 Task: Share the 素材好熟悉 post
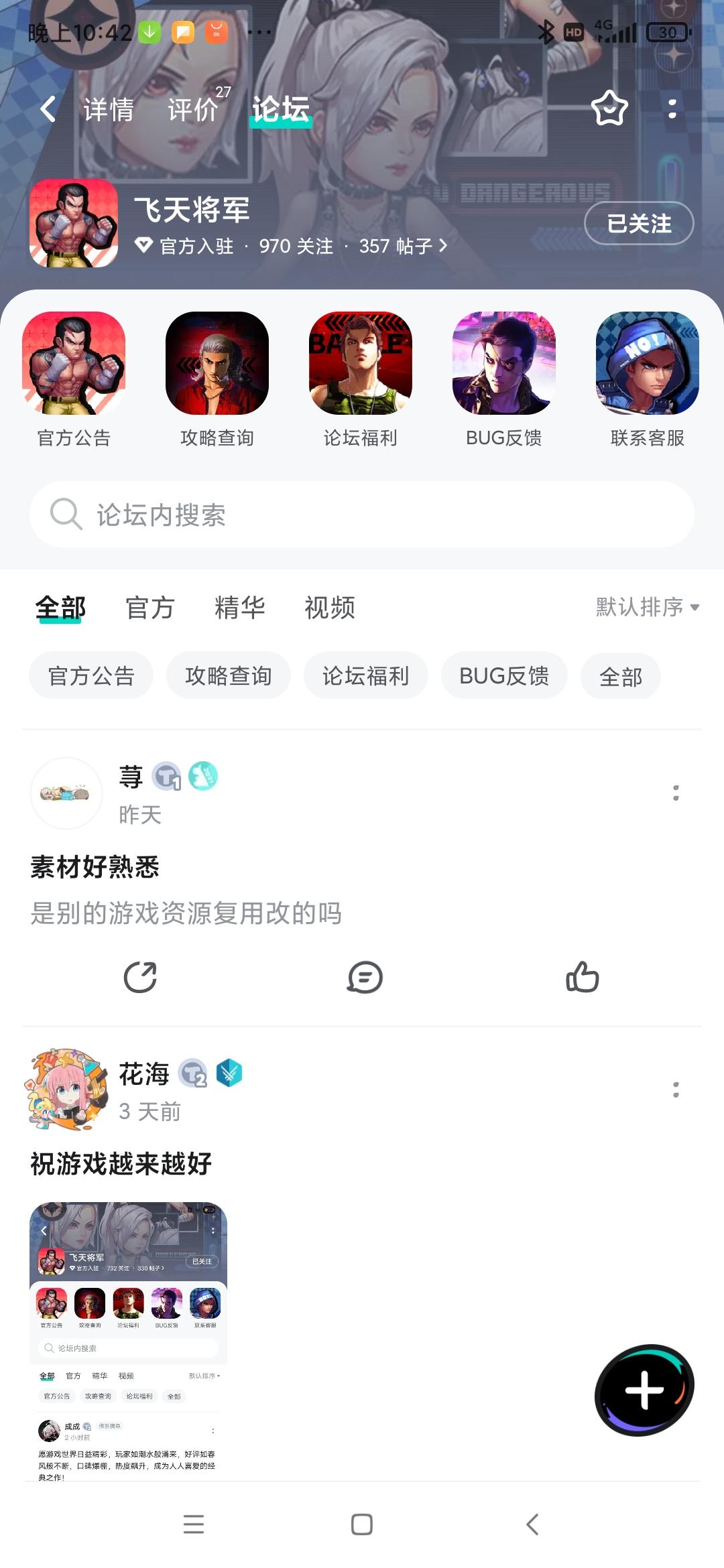139,977
